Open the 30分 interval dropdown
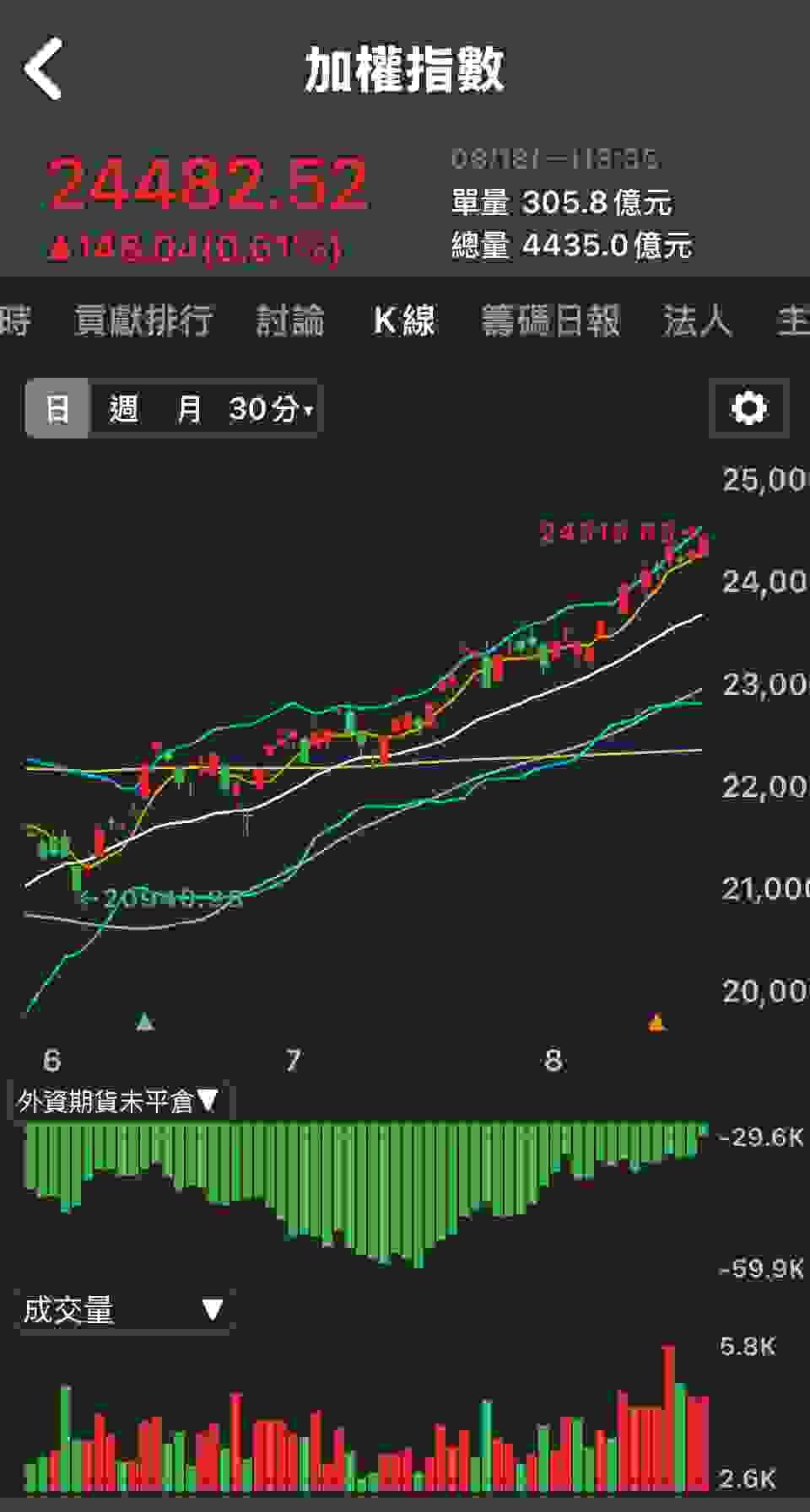This screenshot has width=810, height=1512. (x=270, y=409)
